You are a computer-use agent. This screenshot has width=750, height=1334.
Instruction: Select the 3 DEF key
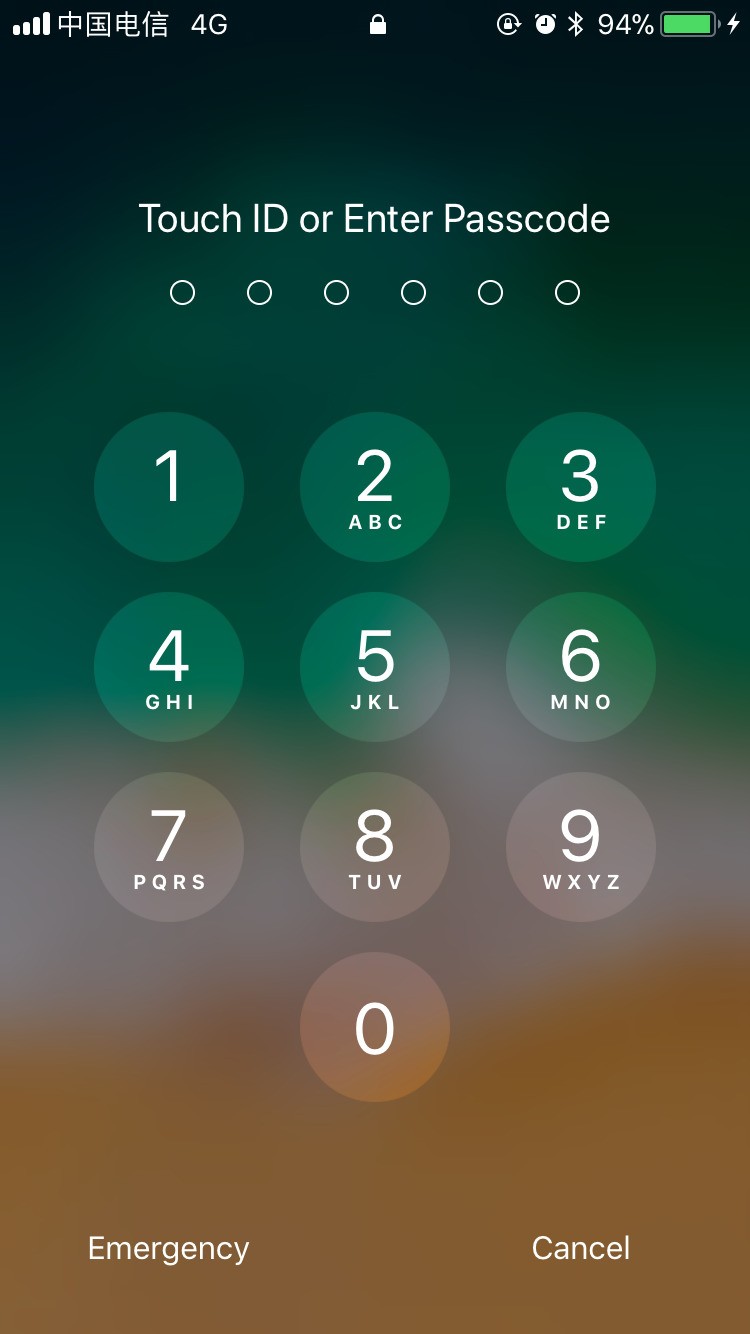click(x=581, y=487)
